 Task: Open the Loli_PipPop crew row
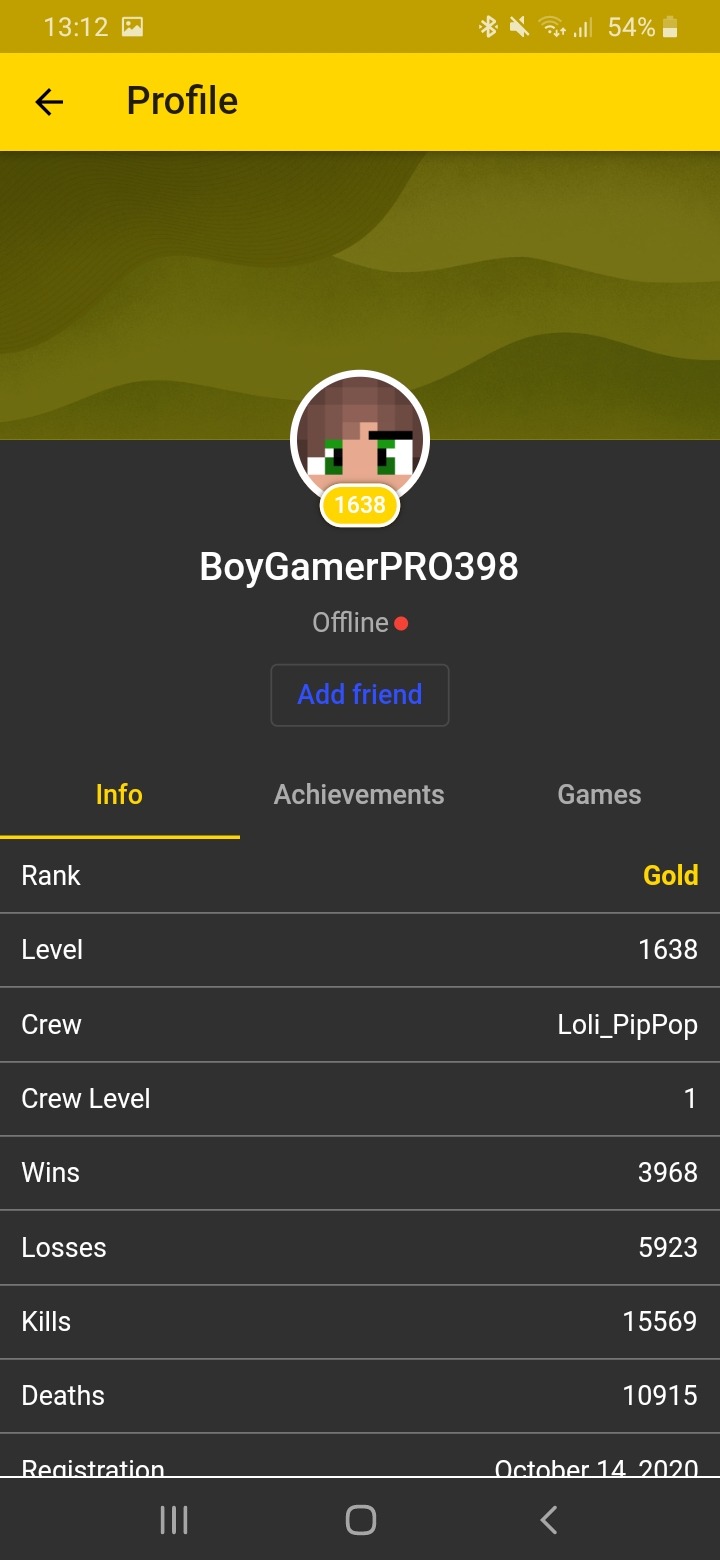[360, 1024]
